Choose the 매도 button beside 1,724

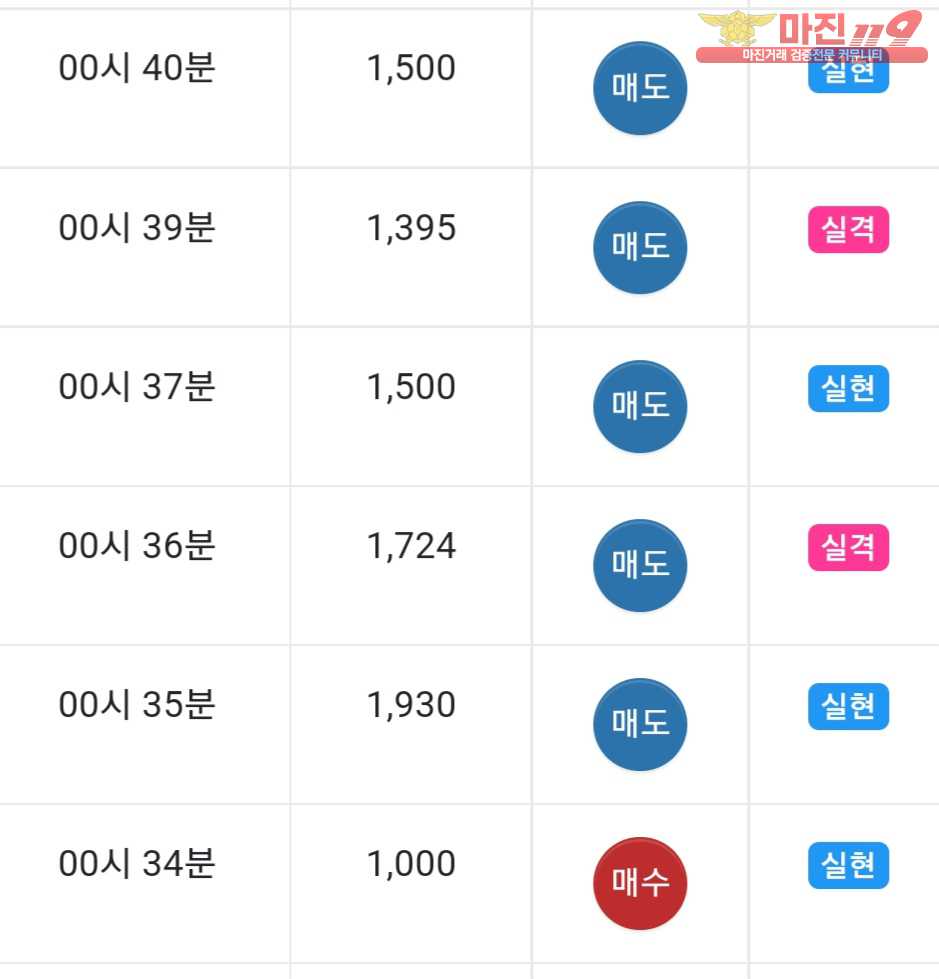[x=640, y=565]
